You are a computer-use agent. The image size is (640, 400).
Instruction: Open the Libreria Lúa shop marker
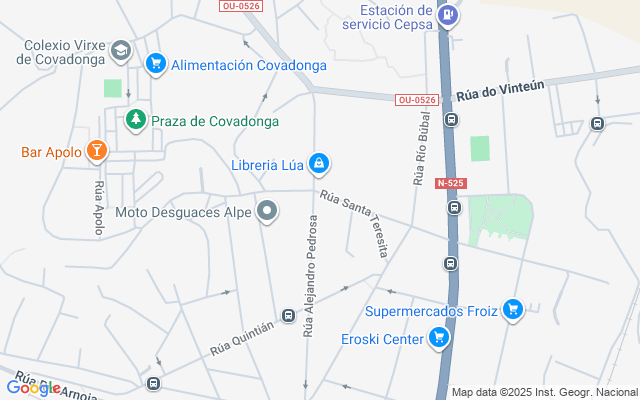pyautogui.click(x=319, y=163)
